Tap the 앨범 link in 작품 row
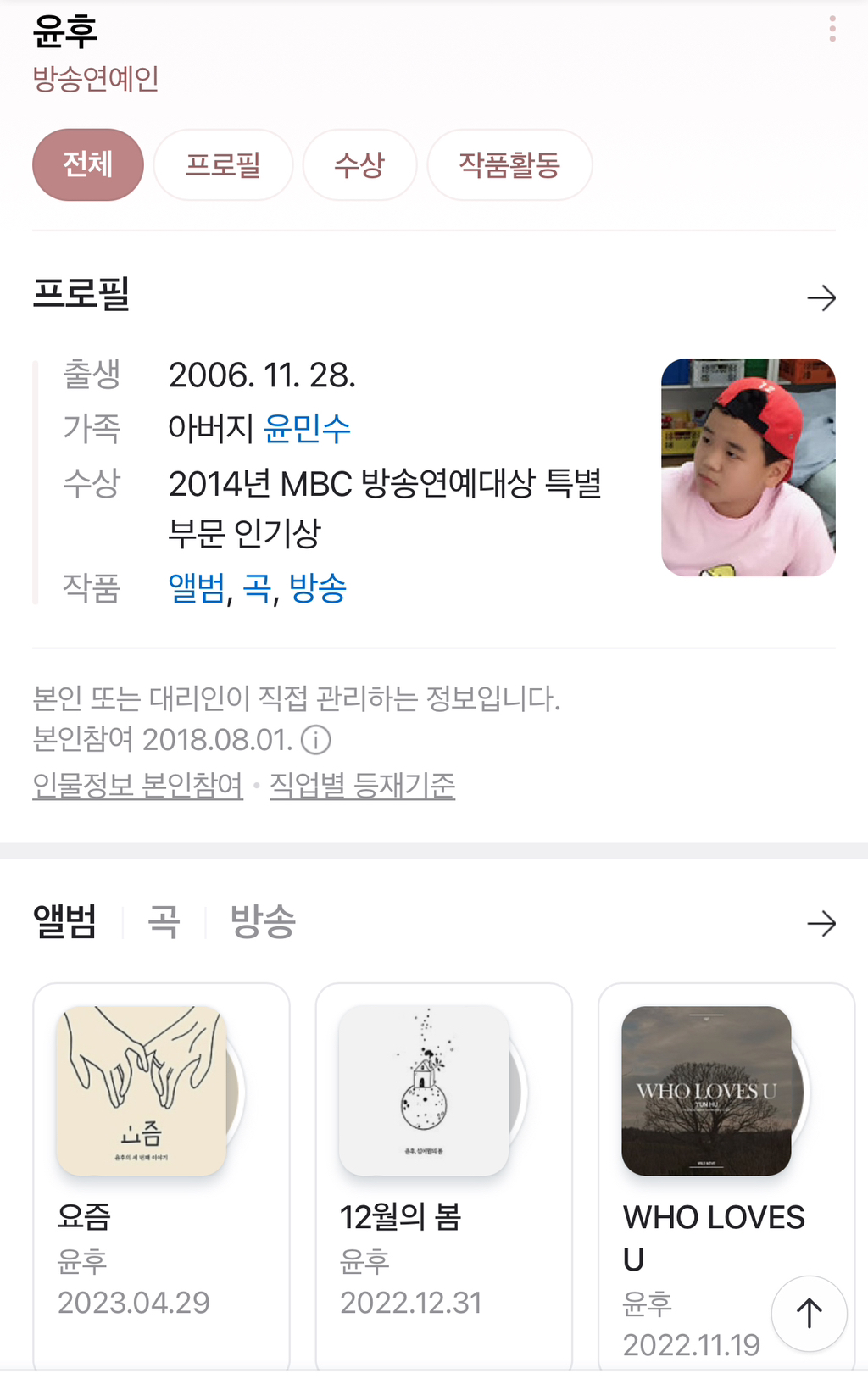This screenshot has height=1379, width=868. 197,587
